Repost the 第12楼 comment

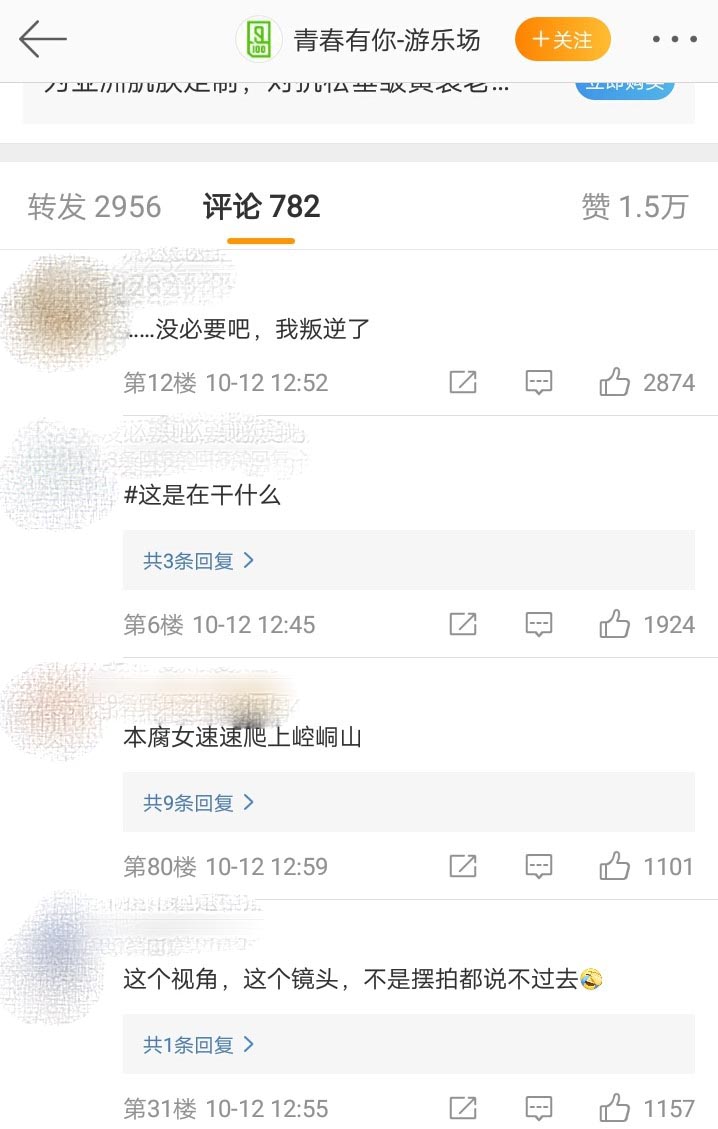tap(463, 382)
